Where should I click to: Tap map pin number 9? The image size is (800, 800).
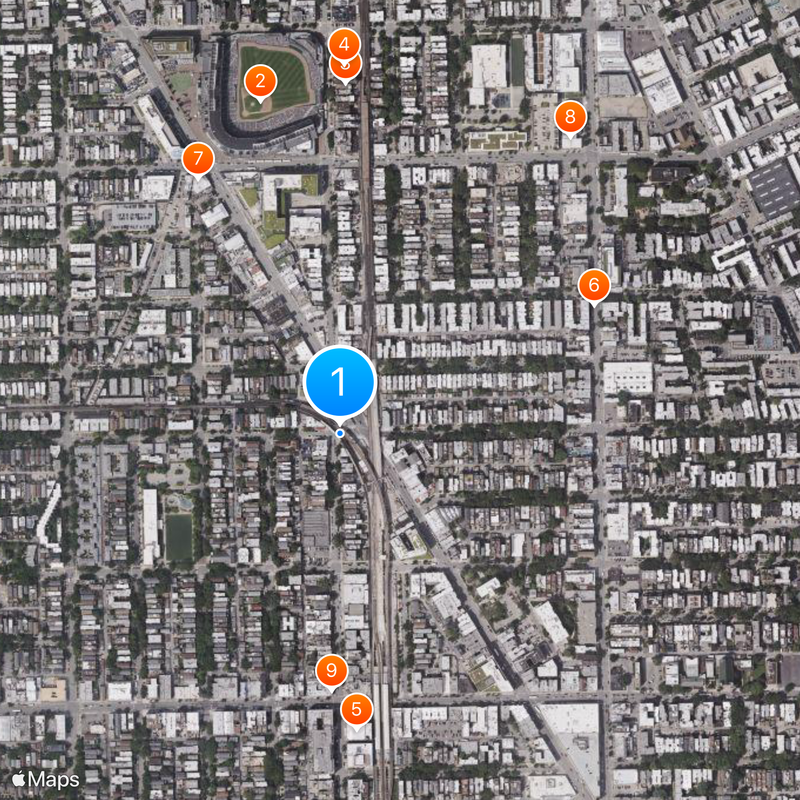click(x=331, y=669)
